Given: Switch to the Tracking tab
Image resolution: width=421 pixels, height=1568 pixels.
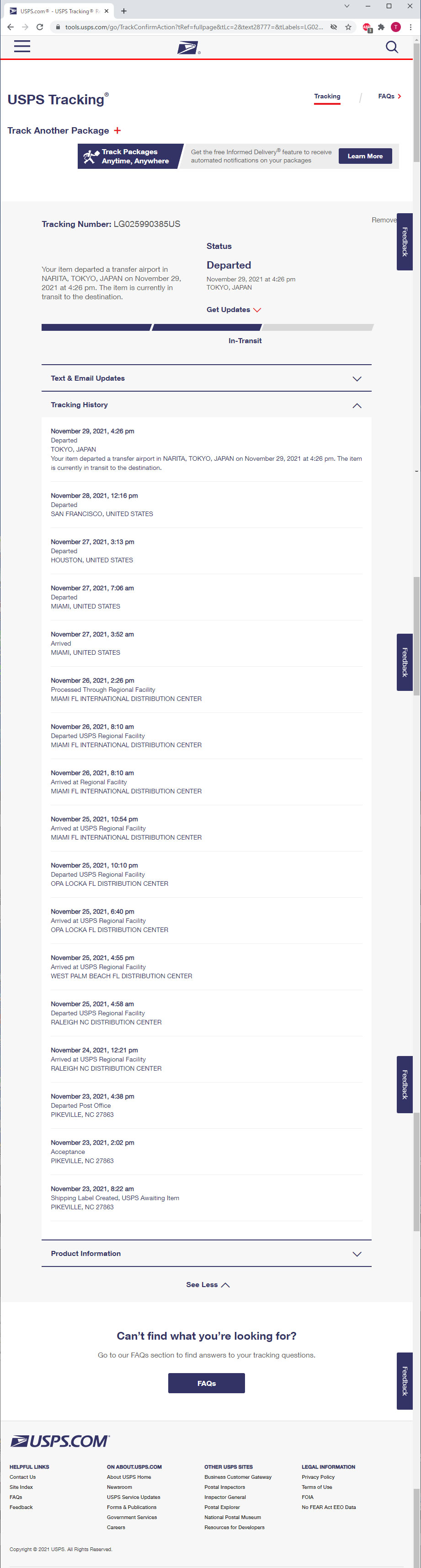Looking at the screenshot, I should [327, 96].
